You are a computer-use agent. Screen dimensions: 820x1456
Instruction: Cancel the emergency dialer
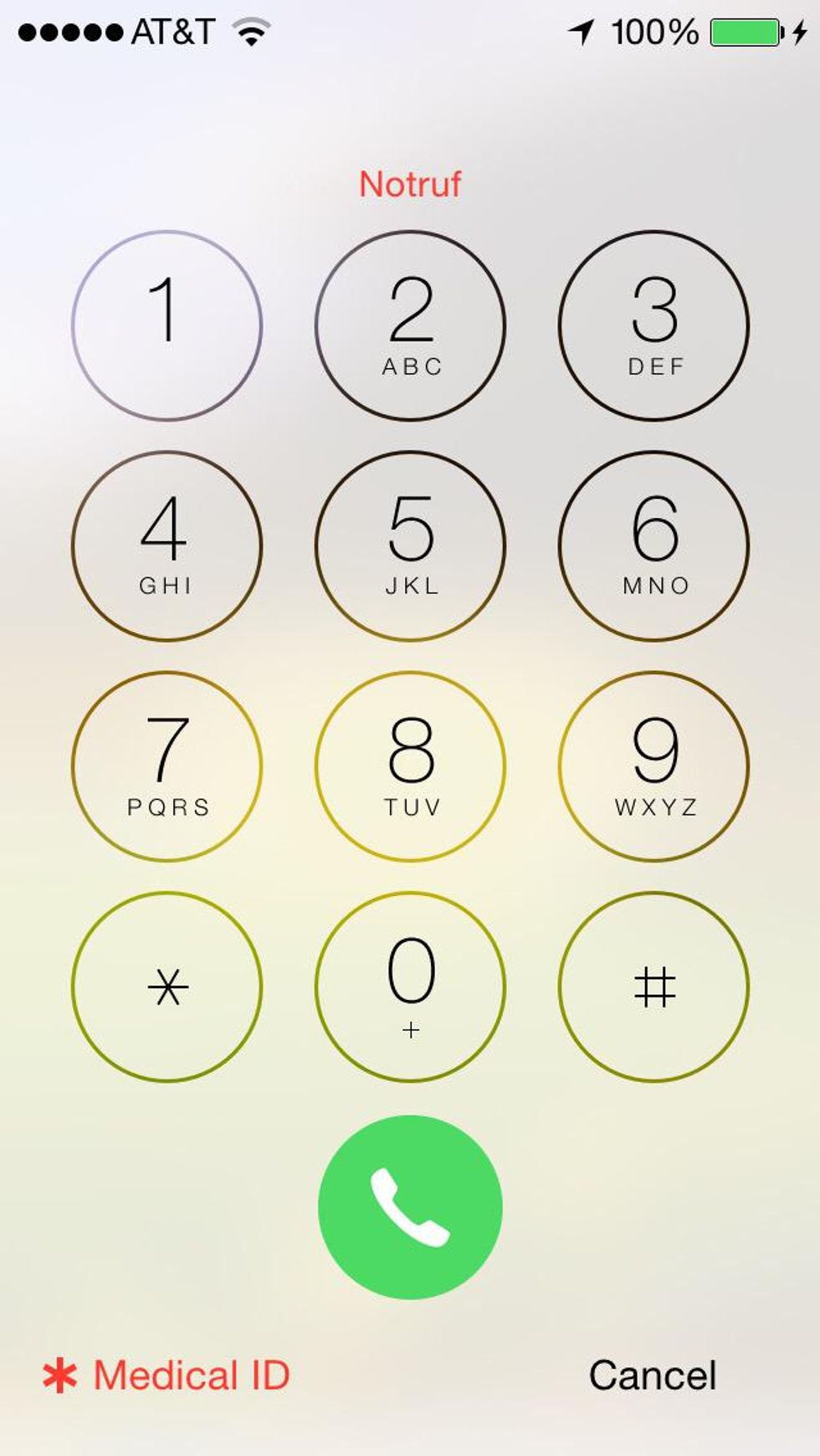(653, 1376)
